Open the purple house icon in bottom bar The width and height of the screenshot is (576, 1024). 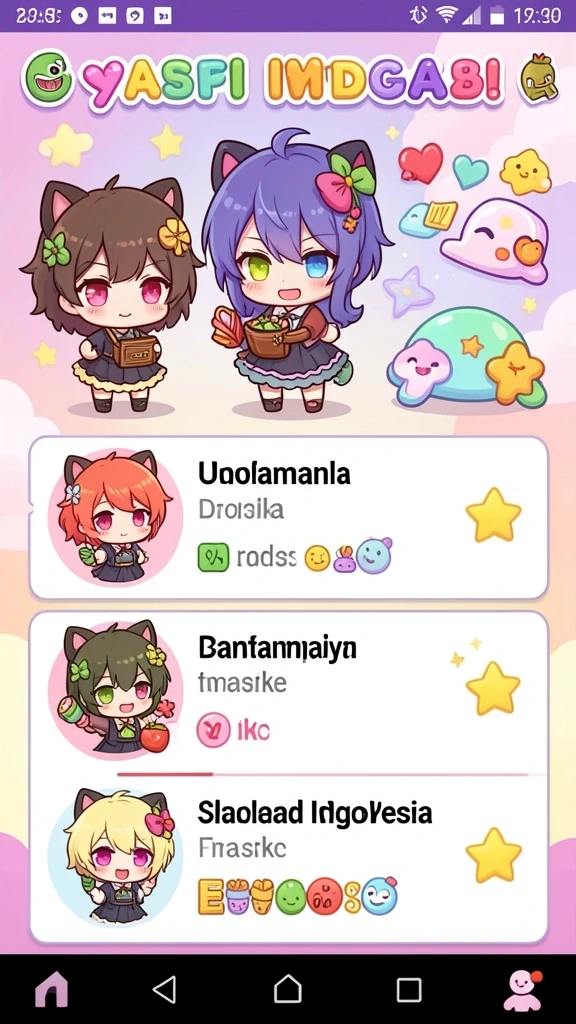[x=52, y=989]
